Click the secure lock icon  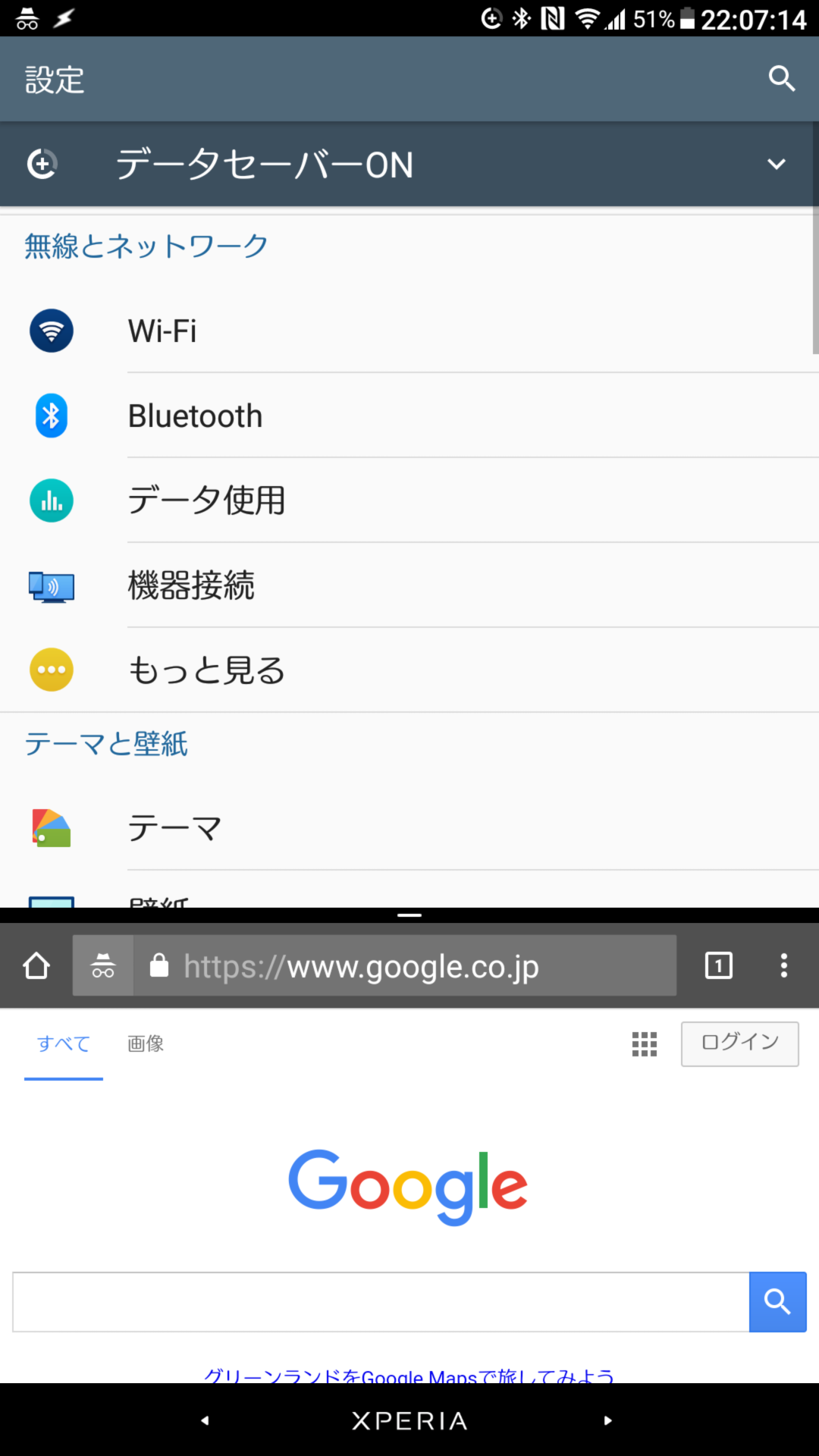(x=160, y=965)
